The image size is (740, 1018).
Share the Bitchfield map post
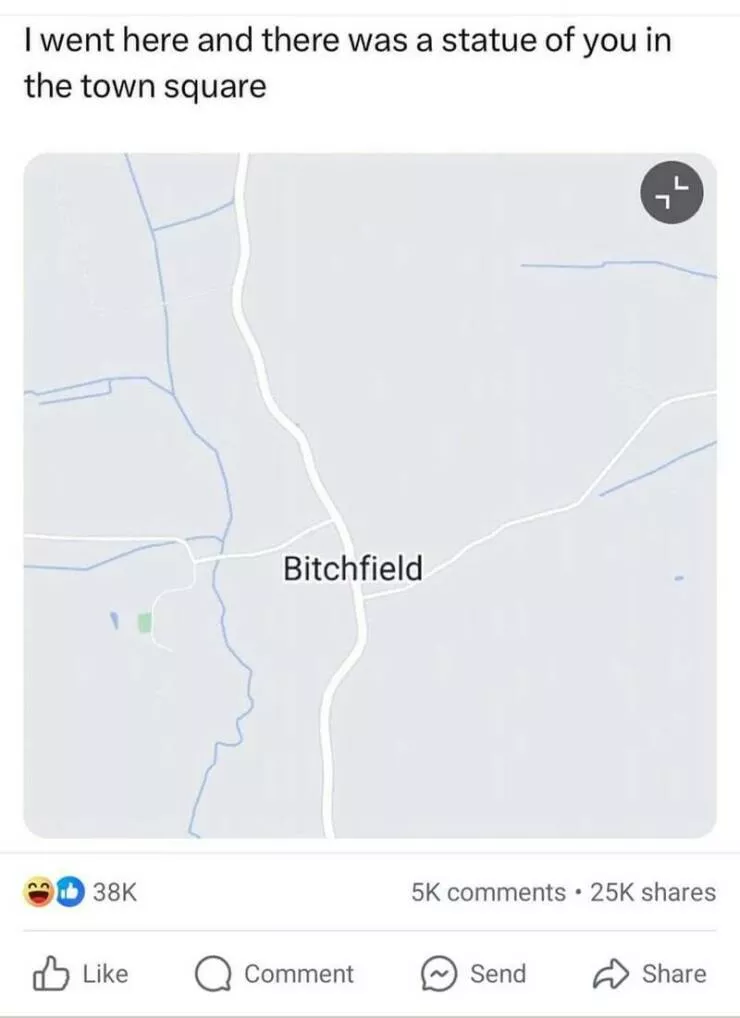[650, 973]
